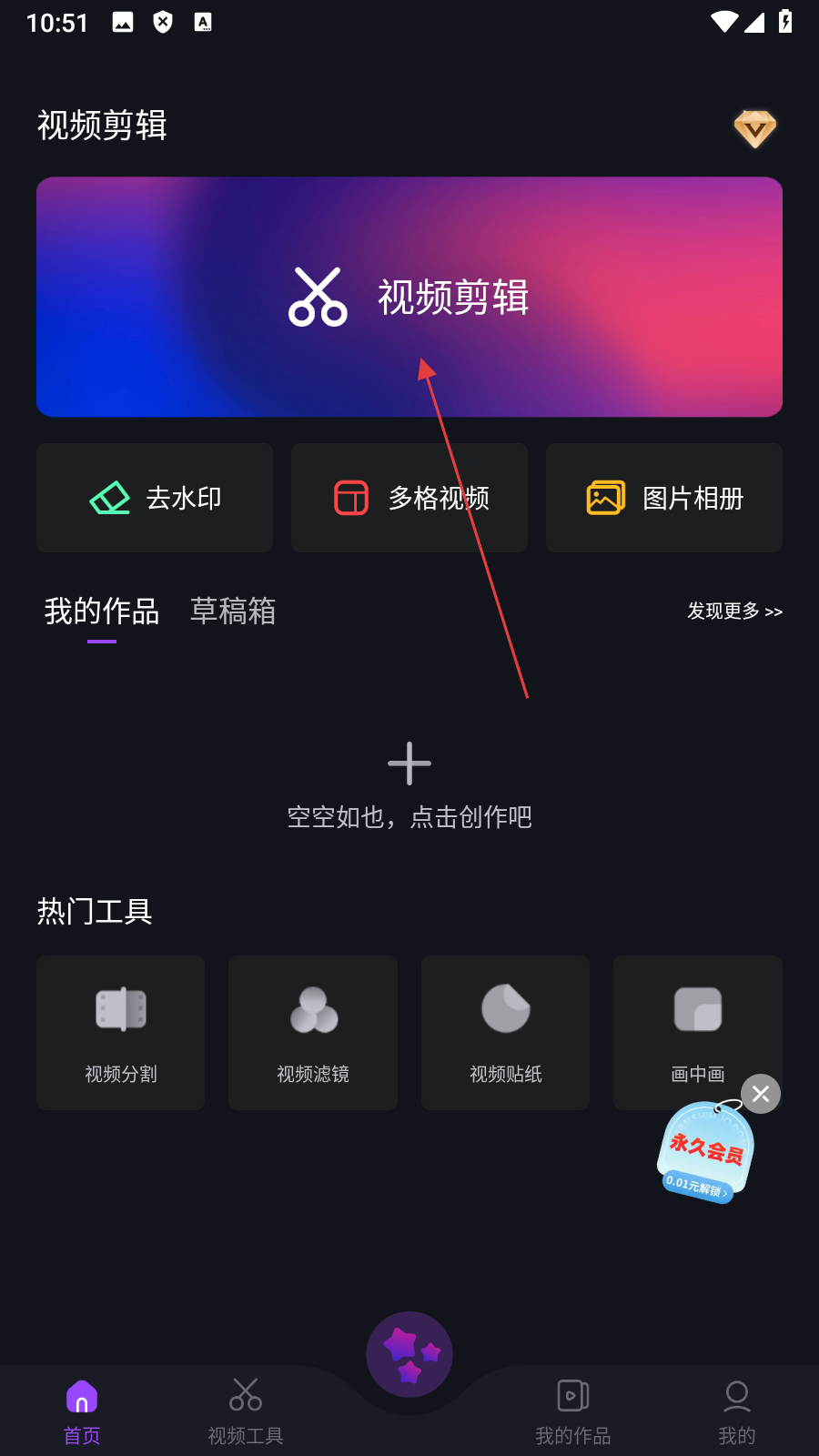This screenshot has width=819, height=1456.
Task: Switch to the 我的 profile tab
Action: (737, 1410)
